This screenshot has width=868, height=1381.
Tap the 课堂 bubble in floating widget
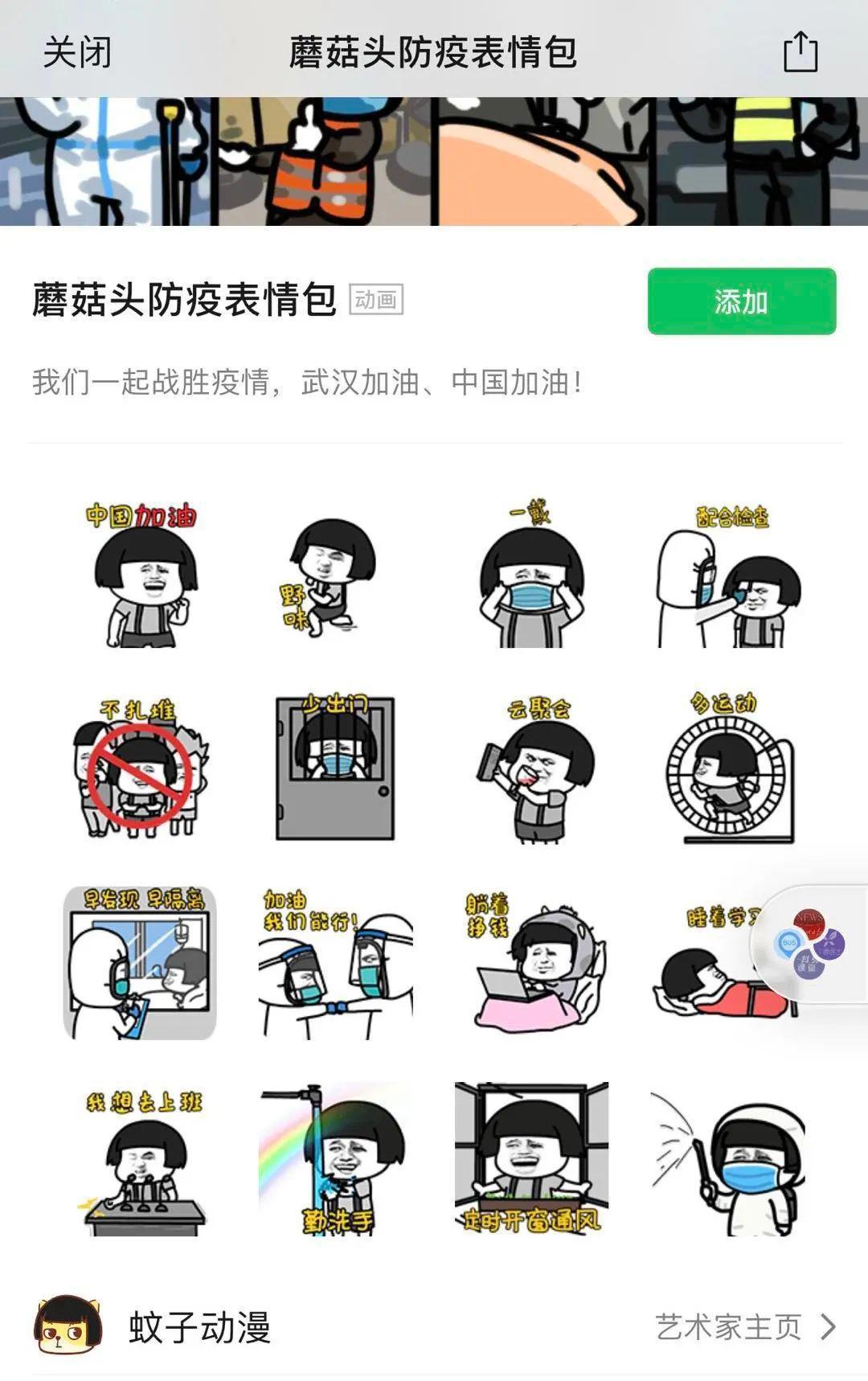tap(807, 963)
